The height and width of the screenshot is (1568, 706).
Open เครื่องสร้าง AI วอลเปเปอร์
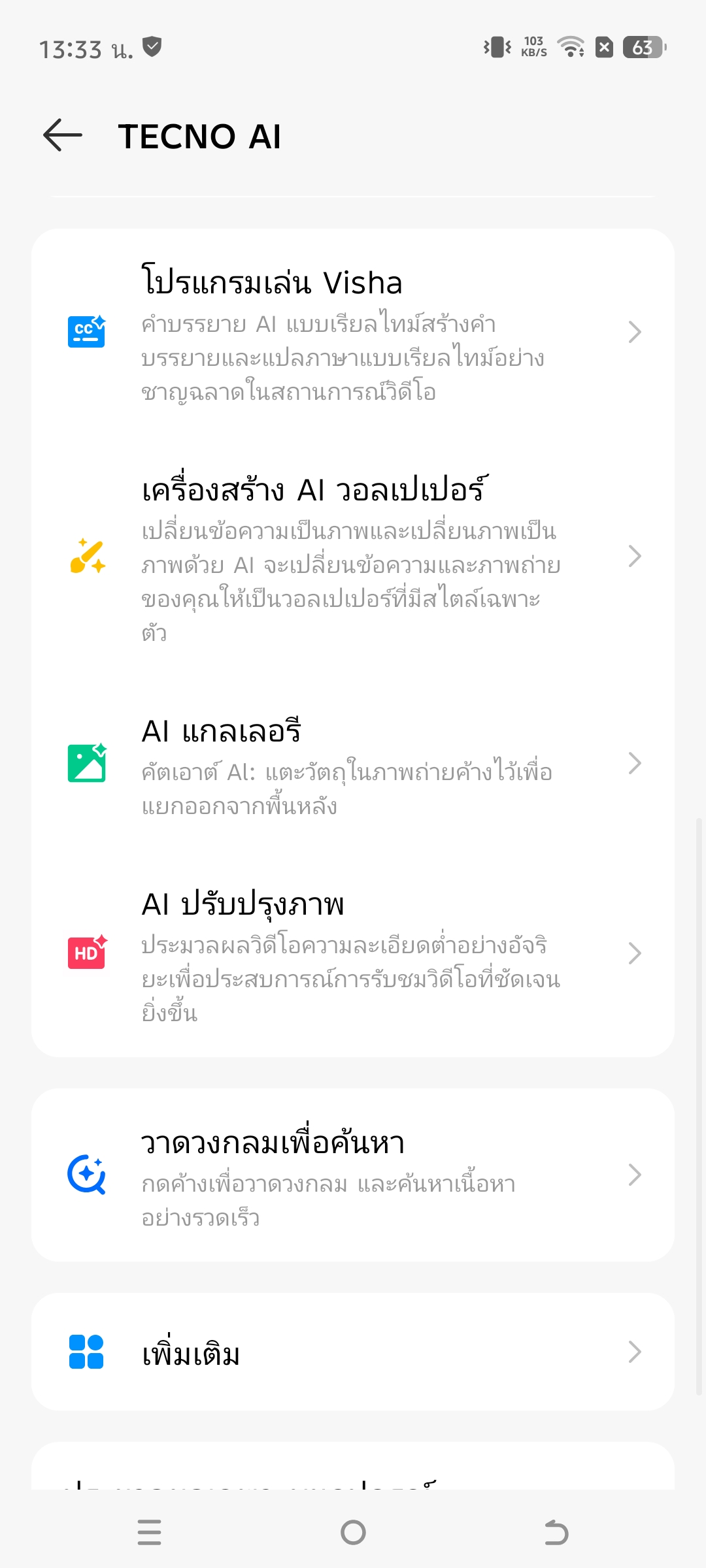click(x=353, y=557)
